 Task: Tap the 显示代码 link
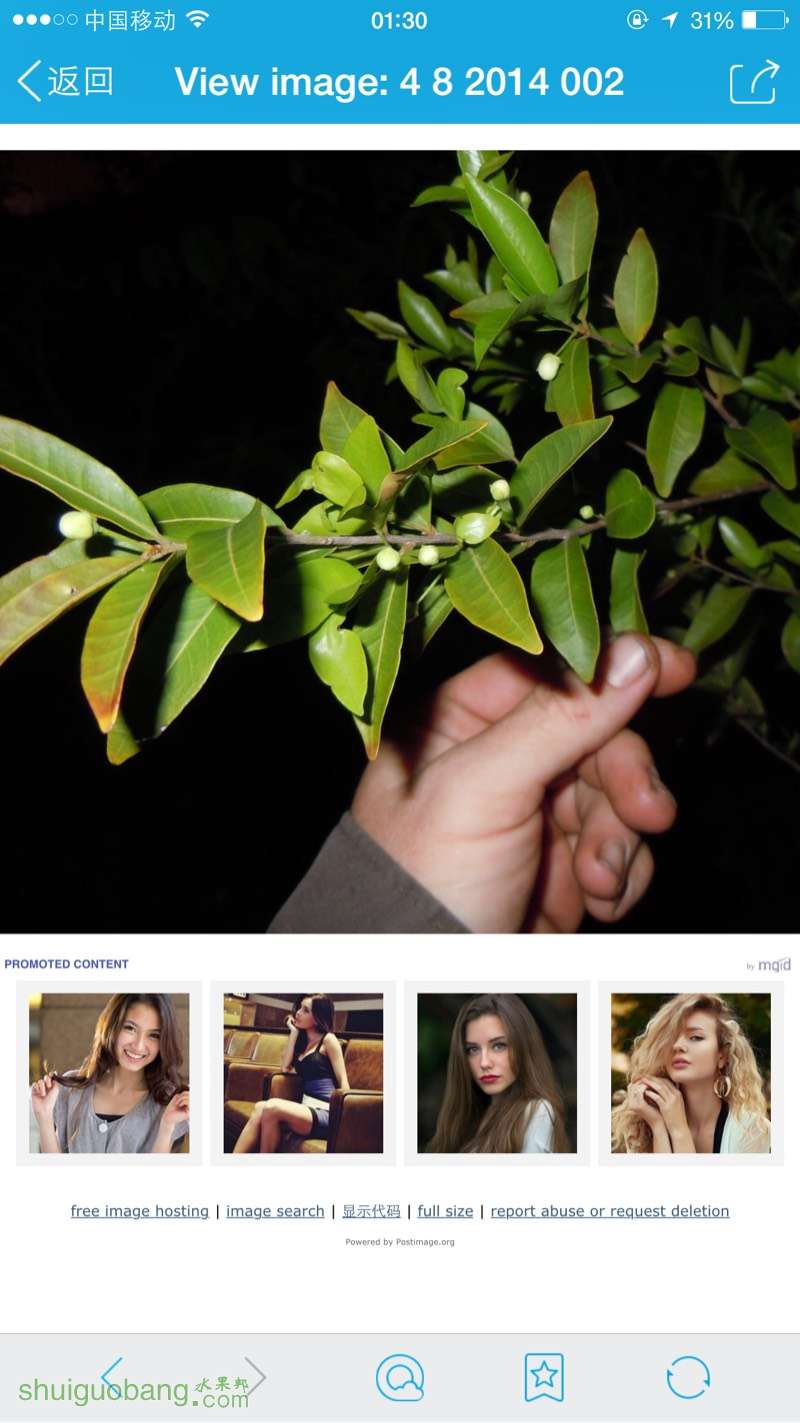click(x=371, y=1211)
